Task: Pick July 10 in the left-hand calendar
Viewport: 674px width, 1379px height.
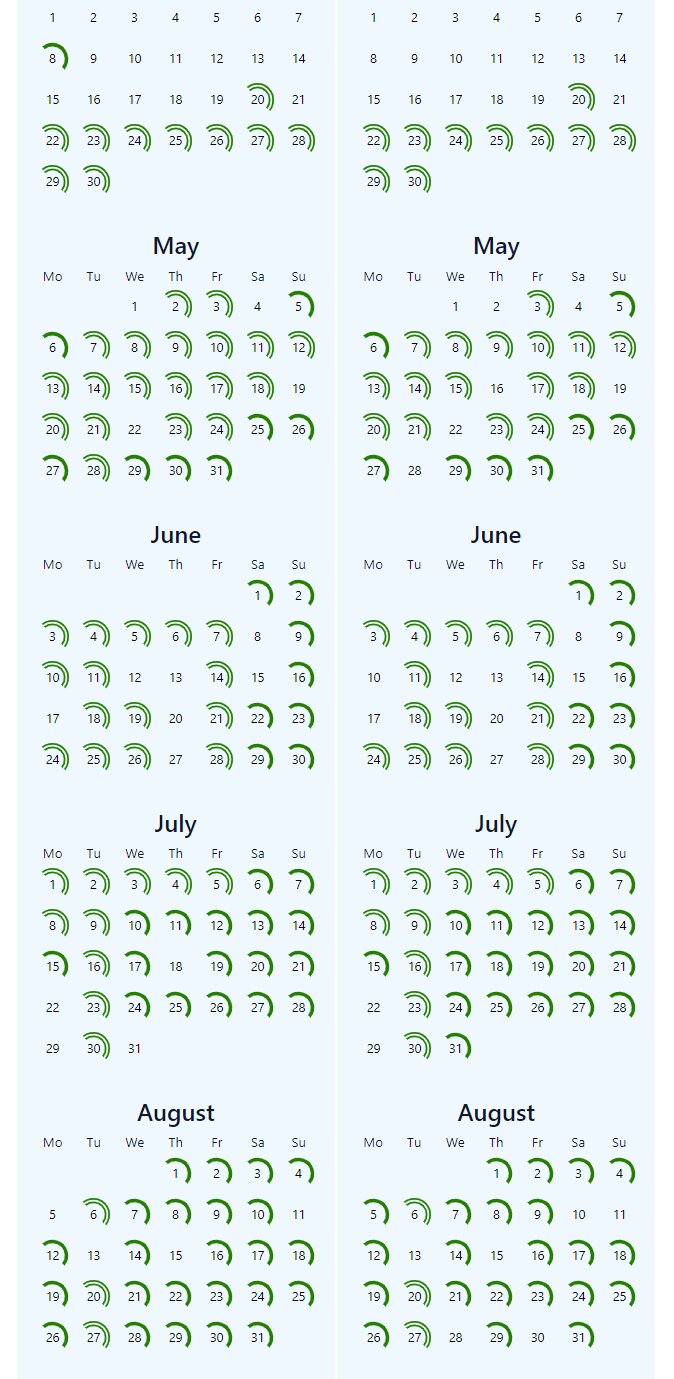Action: (135, 925)
